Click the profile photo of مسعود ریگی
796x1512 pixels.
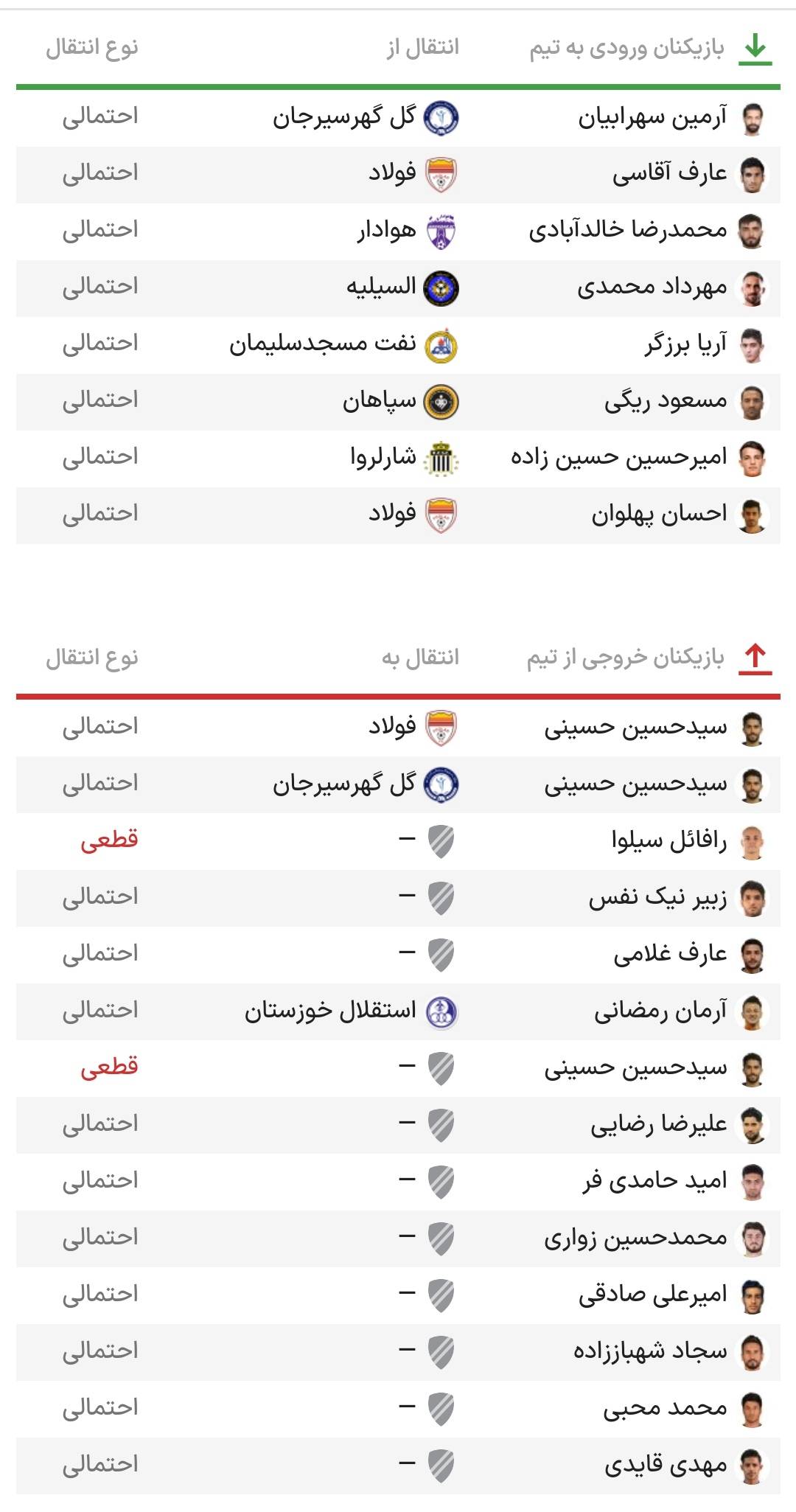(753, 403)
